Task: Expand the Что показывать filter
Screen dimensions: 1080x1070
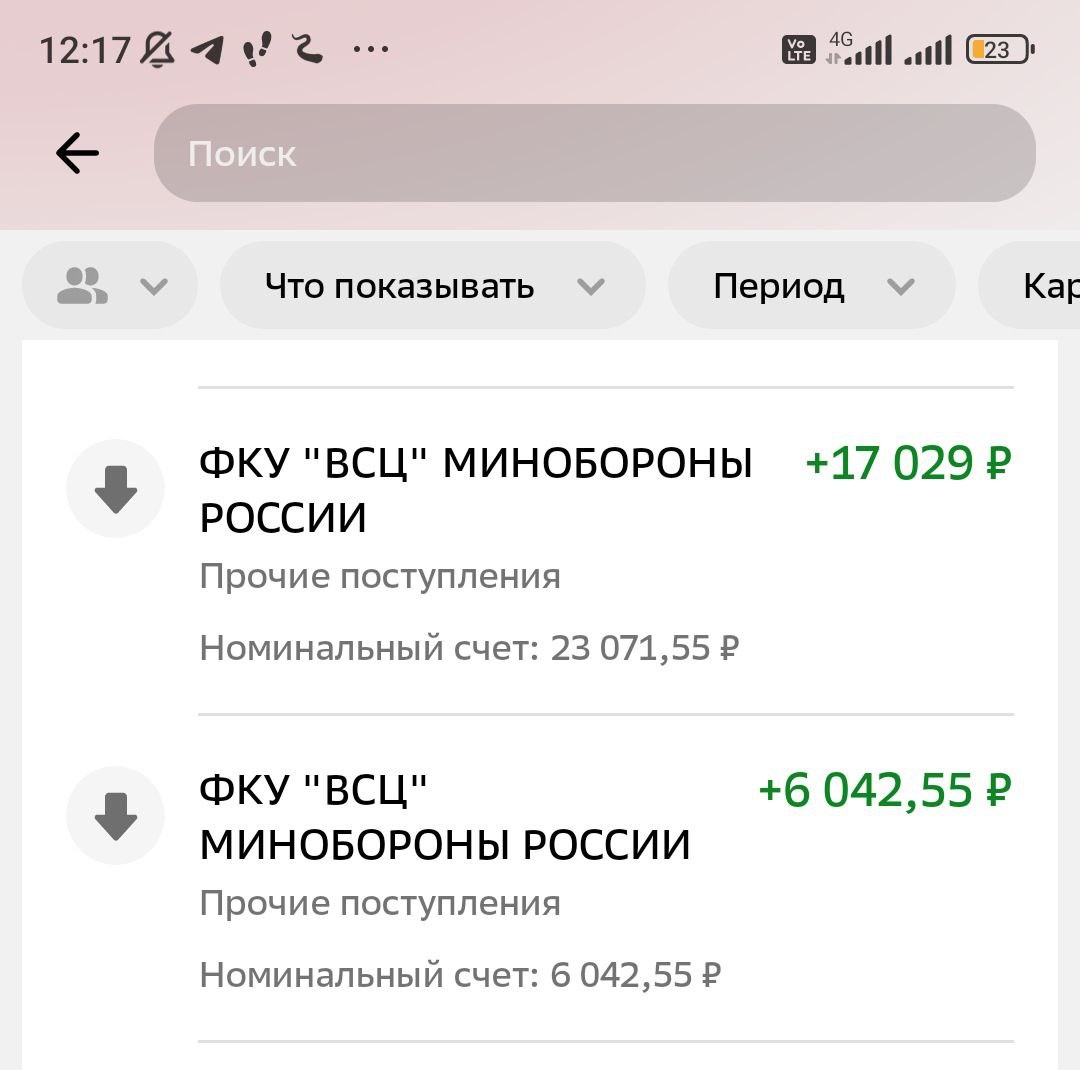Action: 433,285
